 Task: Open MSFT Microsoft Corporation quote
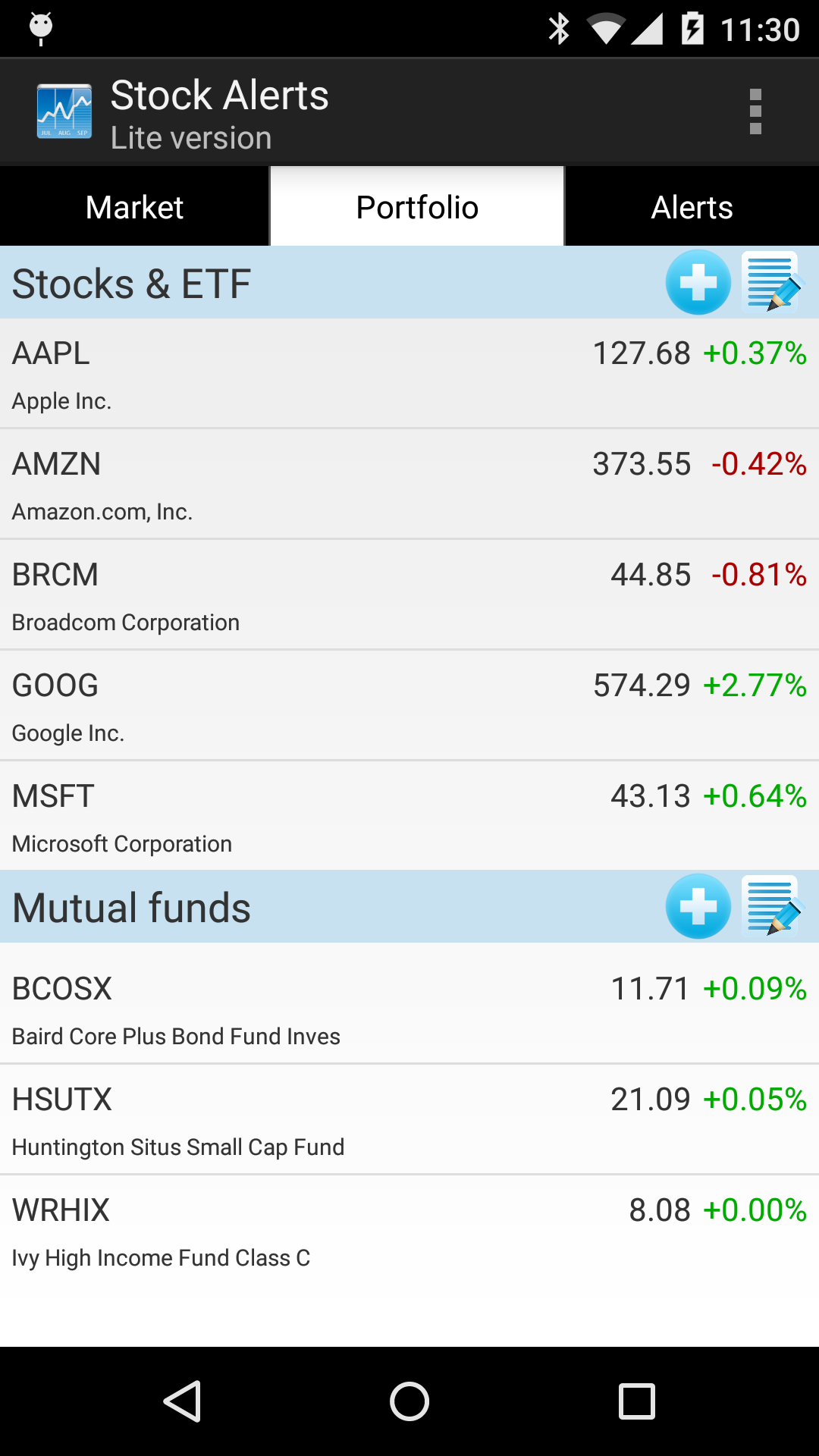click(409, 816)
